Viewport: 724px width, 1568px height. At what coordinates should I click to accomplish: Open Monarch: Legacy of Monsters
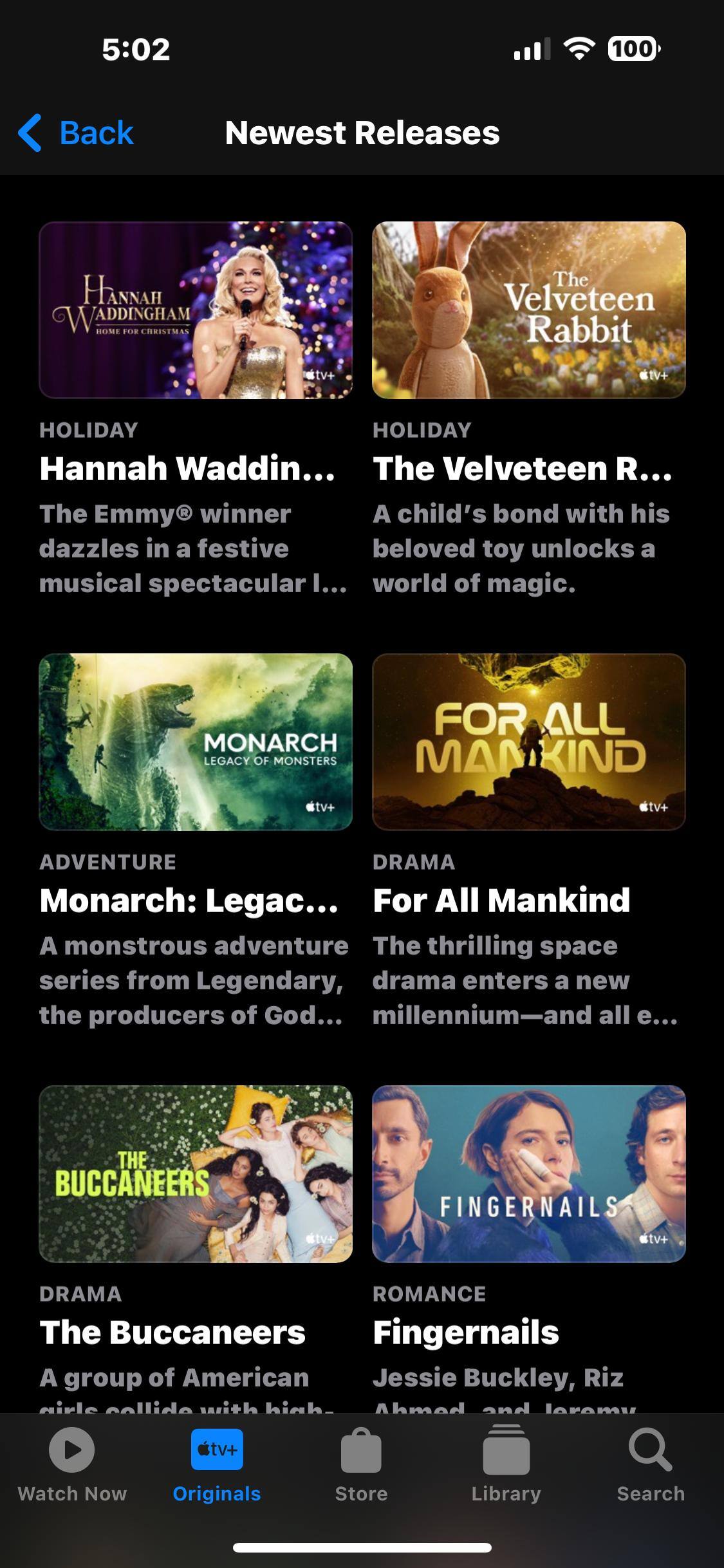[x=196, y=742]
